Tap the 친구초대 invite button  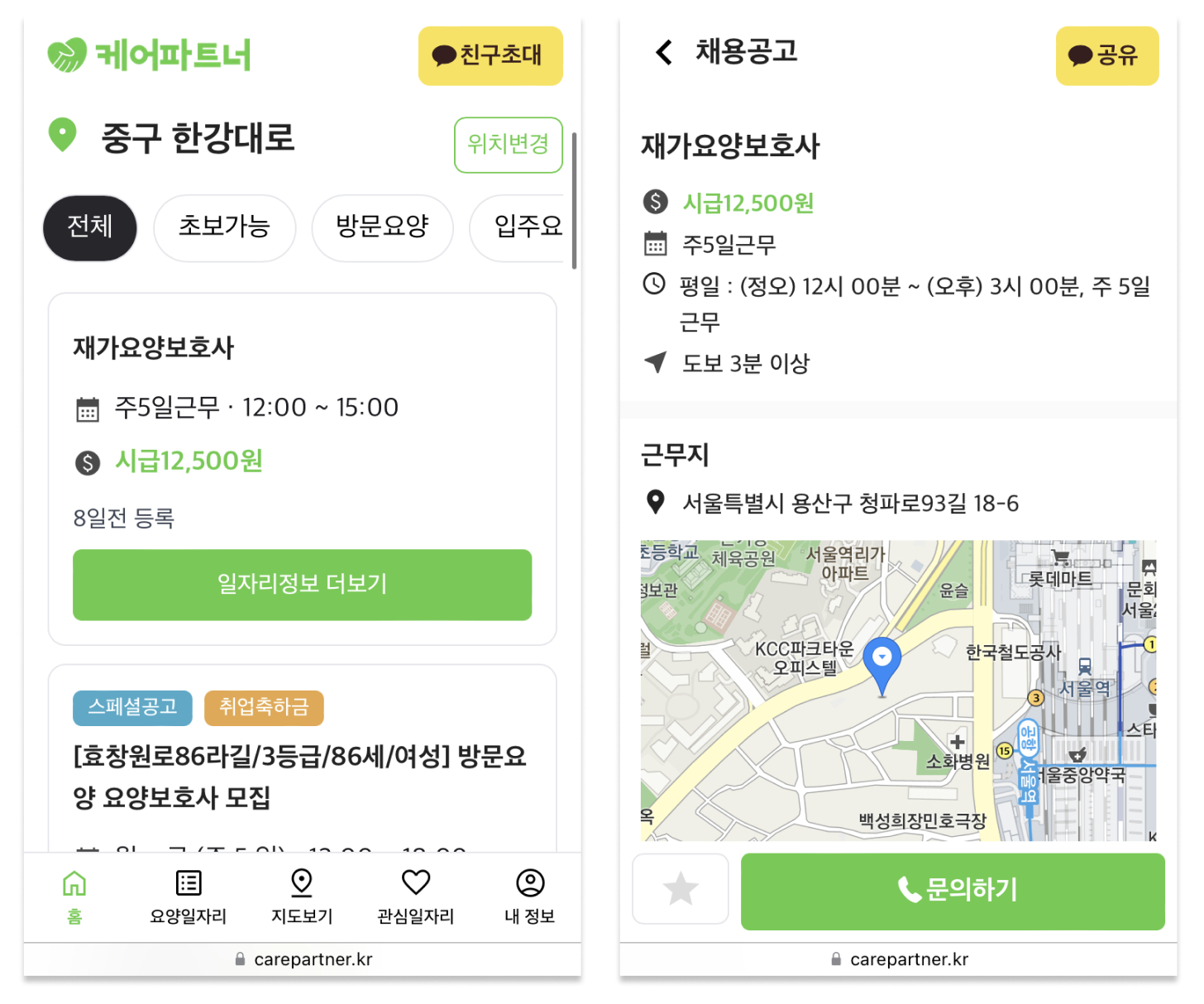(490, 55)
